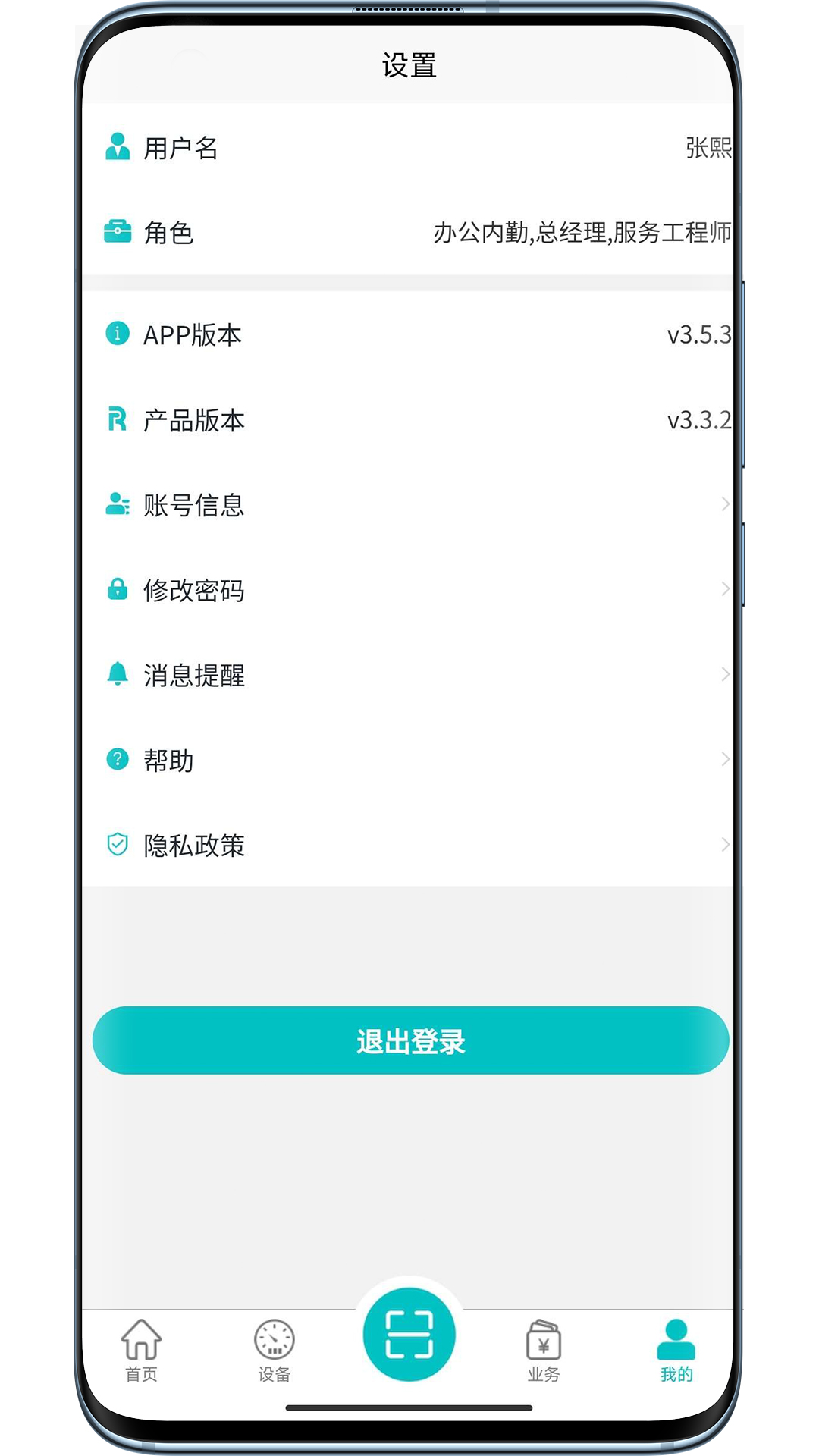Select the account icon beside 账号信息
This screenshot has width=819, height=1456.
[118, 506]
